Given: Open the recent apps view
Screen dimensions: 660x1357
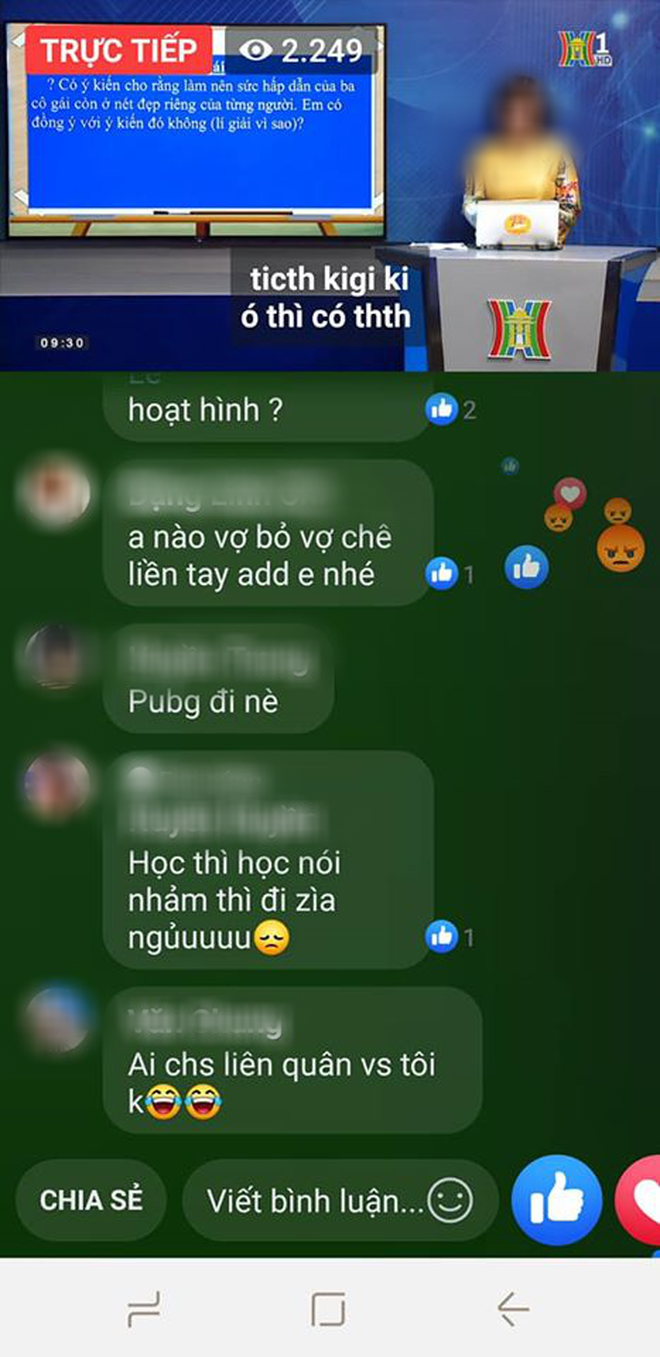Looking at the screenshot, I should [x=144, y=1308].
